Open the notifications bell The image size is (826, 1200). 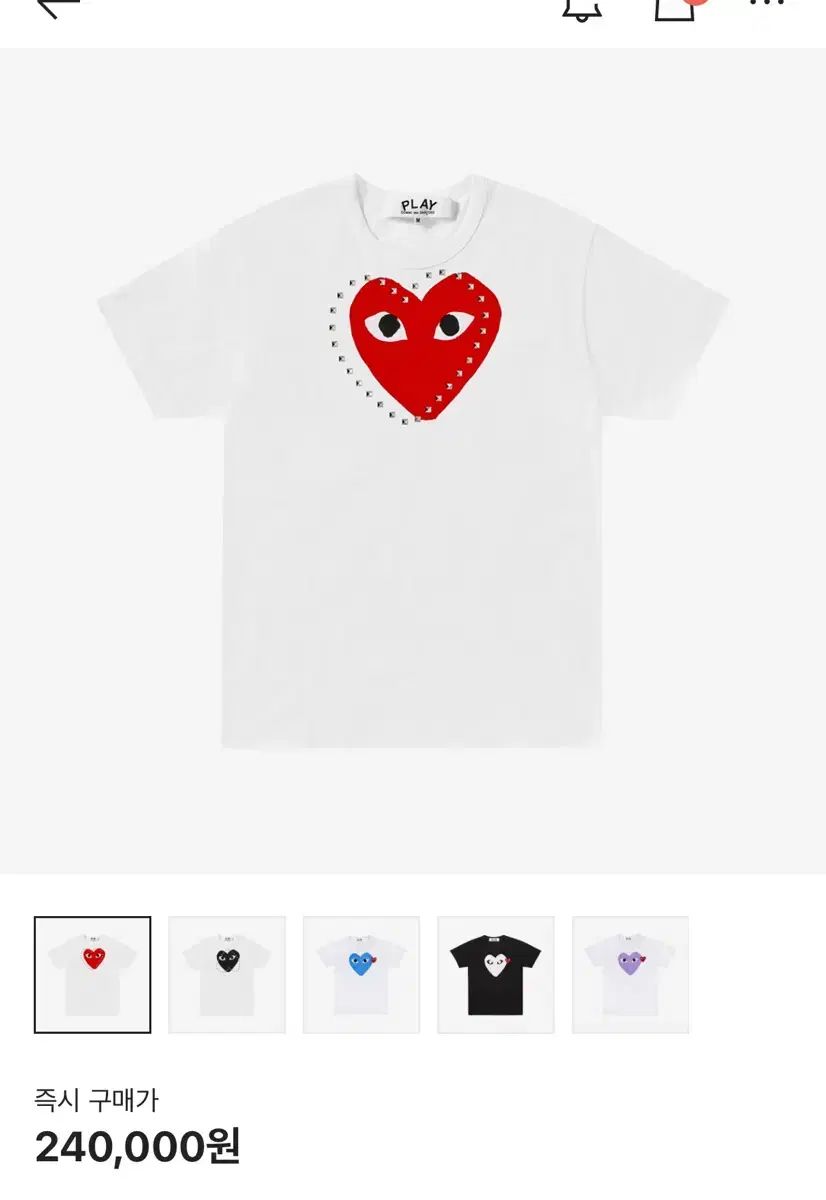click(581, 8)
